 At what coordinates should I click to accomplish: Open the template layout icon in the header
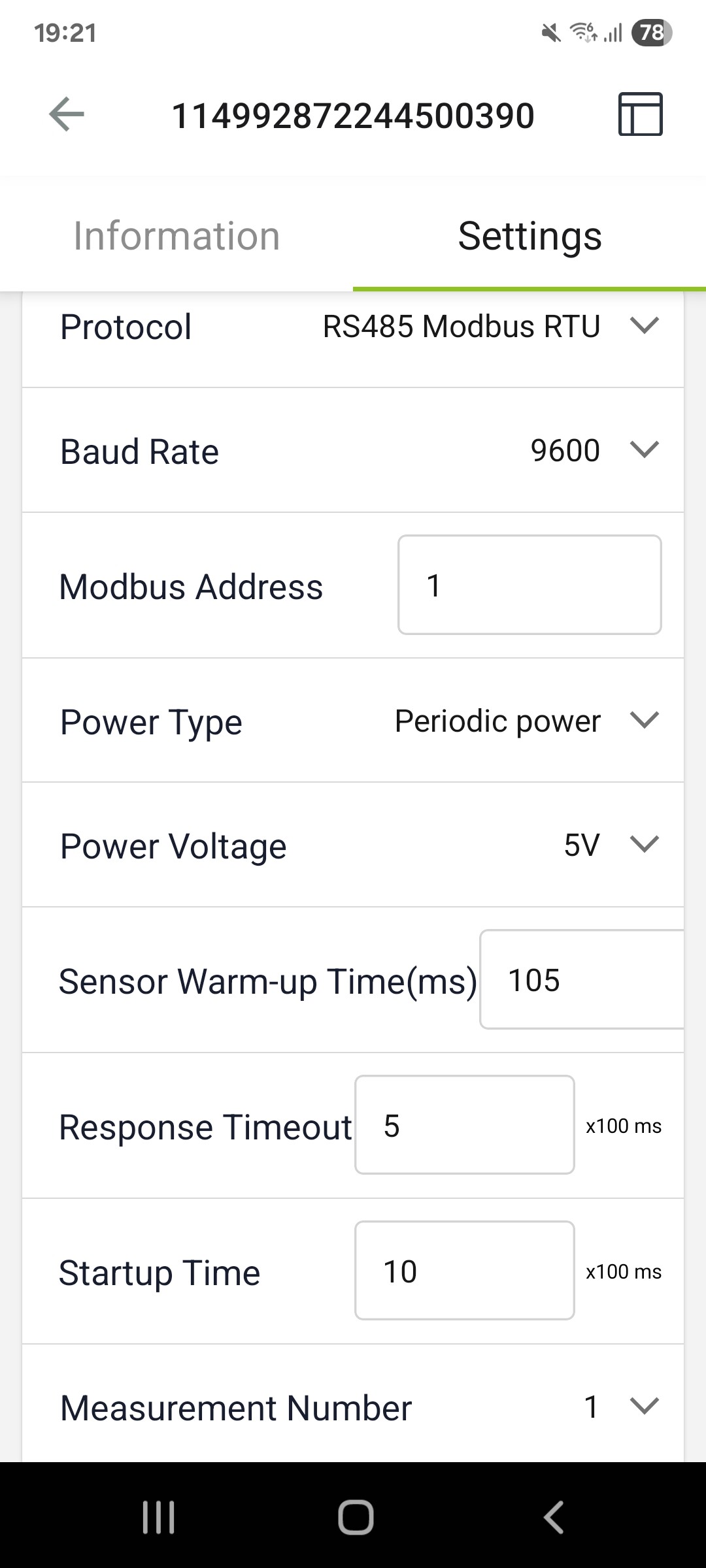point(640,114)
